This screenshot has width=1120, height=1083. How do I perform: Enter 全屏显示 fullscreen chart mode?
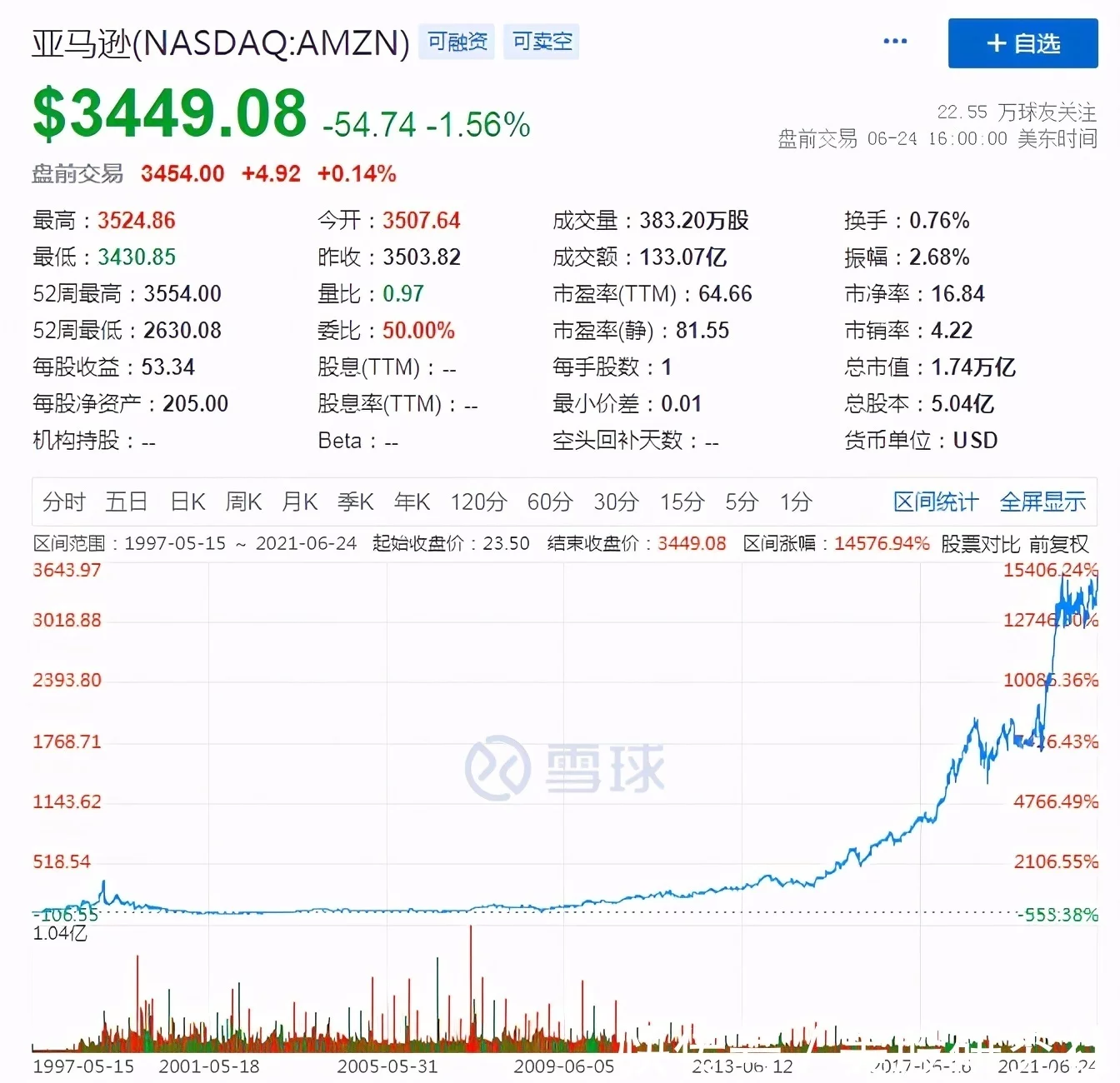point(1042,502)
